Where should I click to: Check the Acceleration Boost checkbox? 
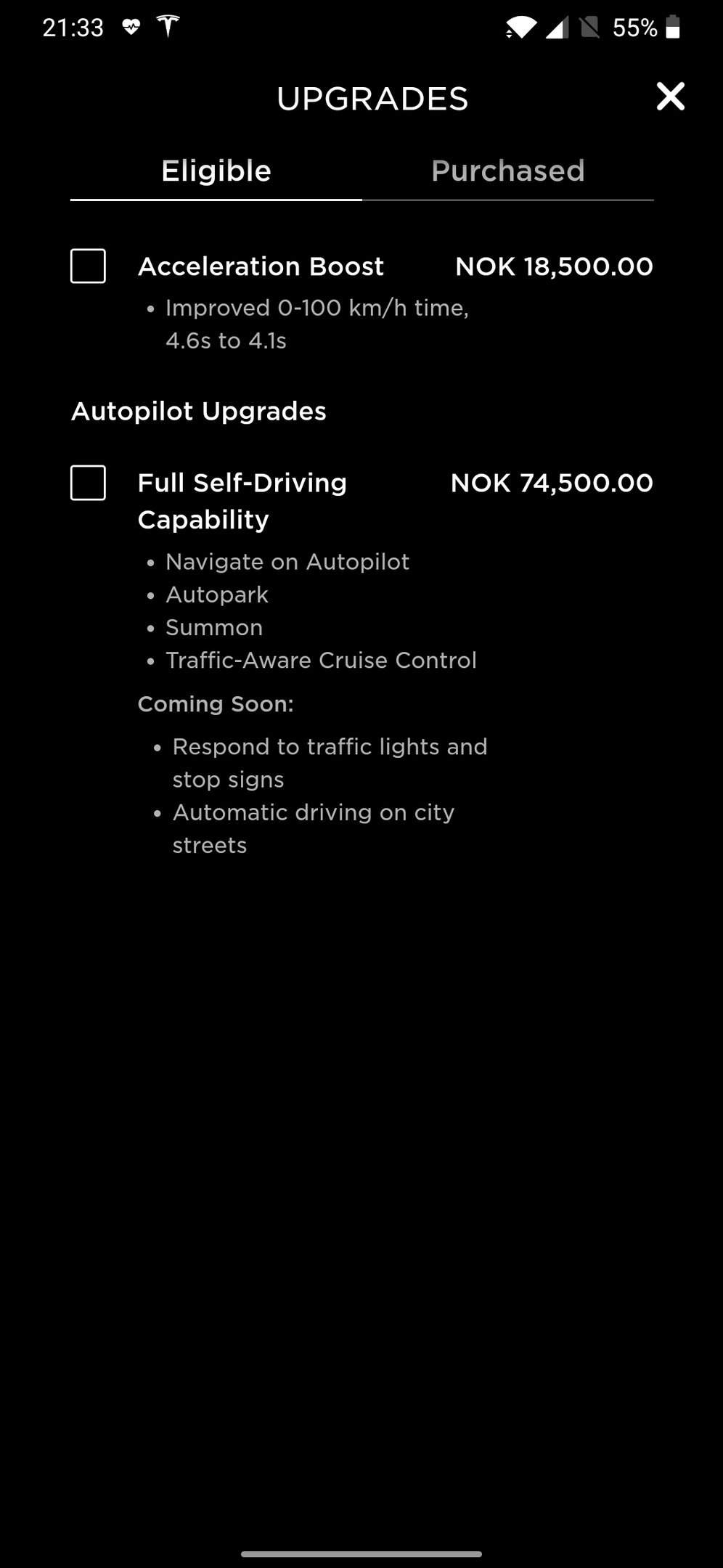click(x=88, y=266)
